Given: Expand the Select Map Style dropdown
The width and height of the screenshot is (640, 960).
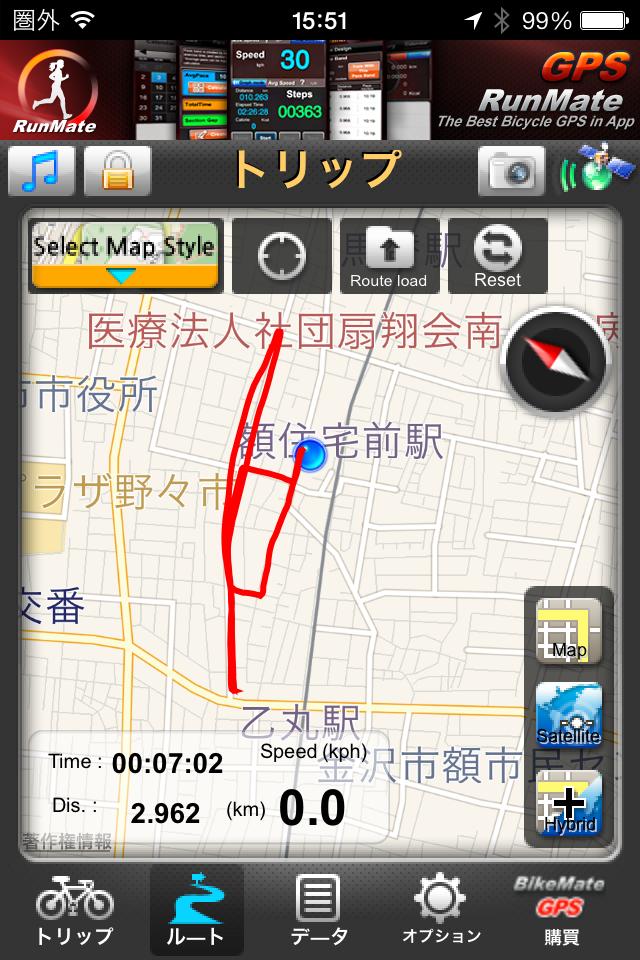Looking at the screenshot, I should pyautogui.click(x=124, y=256).
